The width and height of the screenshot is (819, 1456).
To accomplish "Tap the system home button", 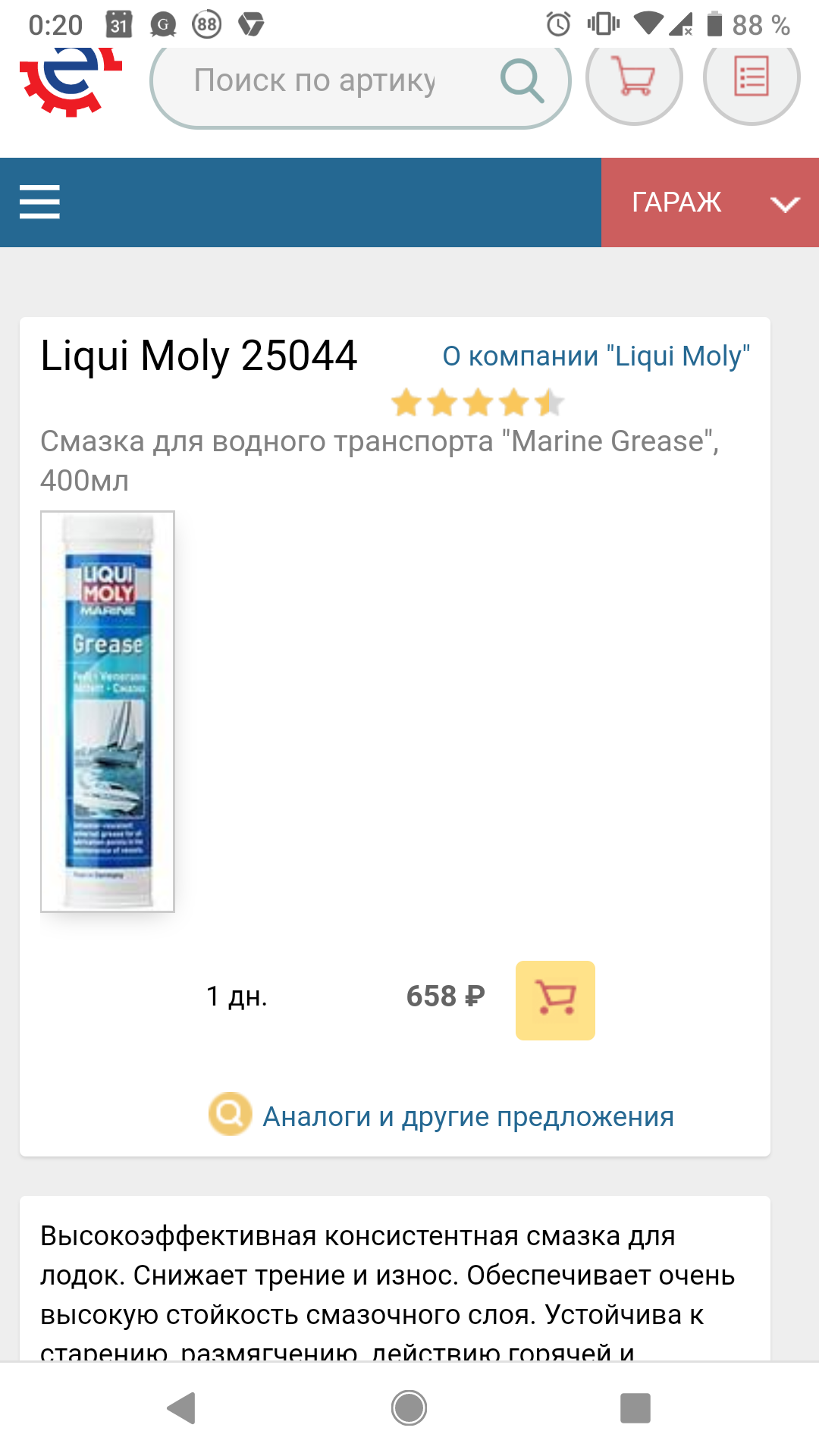I will point(409,1408).
